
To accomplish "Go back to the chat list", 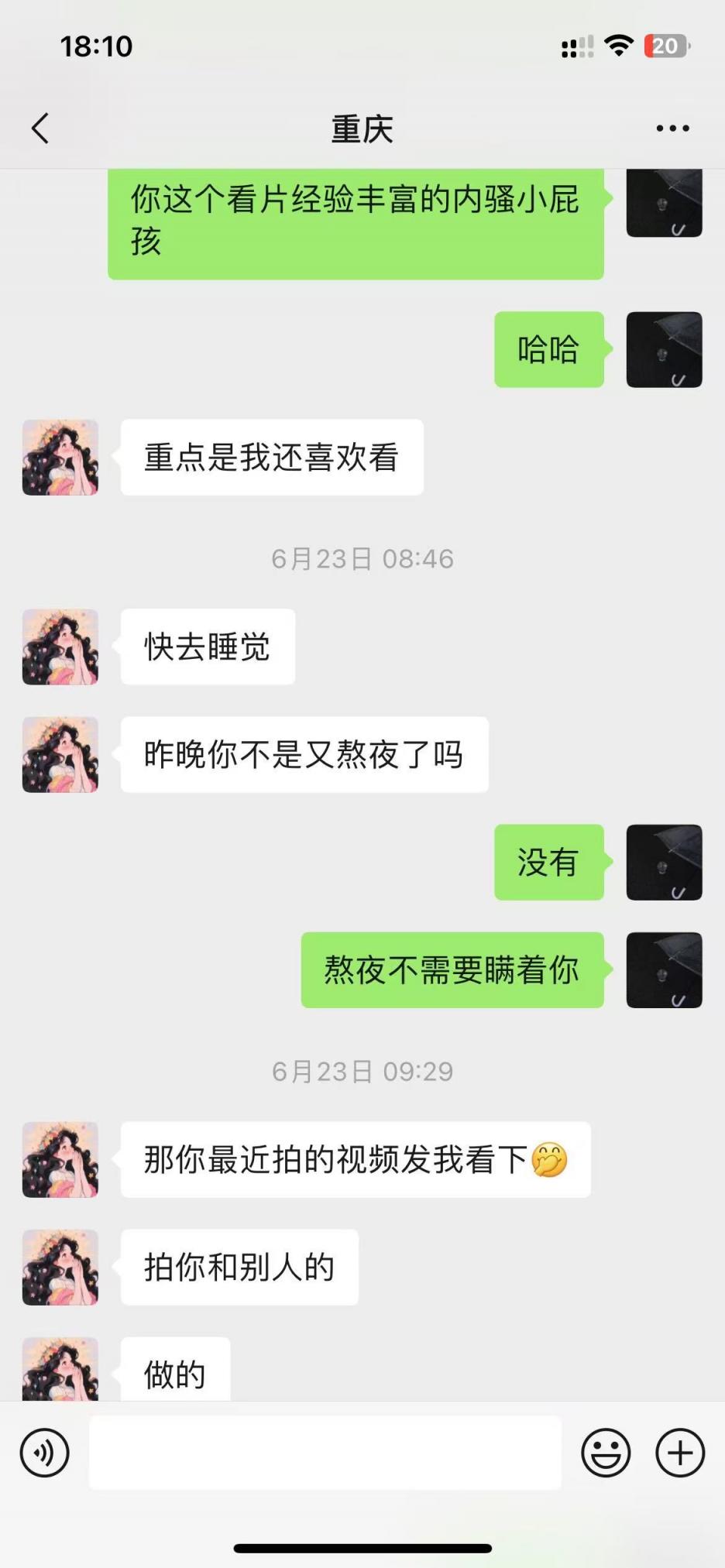I will [40, 129].
